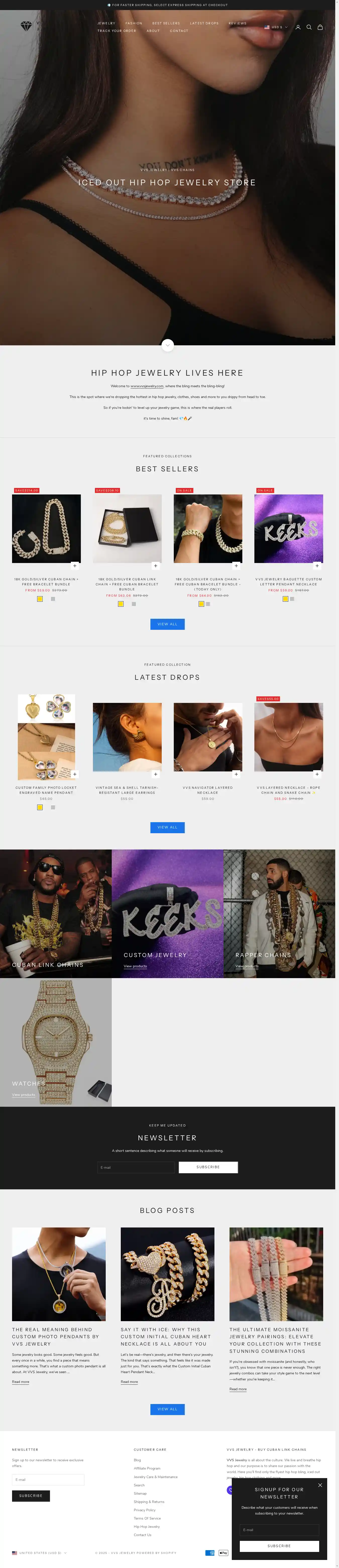Open the search icon in header
Viewport: 339px width, 1568px height.
309,27
